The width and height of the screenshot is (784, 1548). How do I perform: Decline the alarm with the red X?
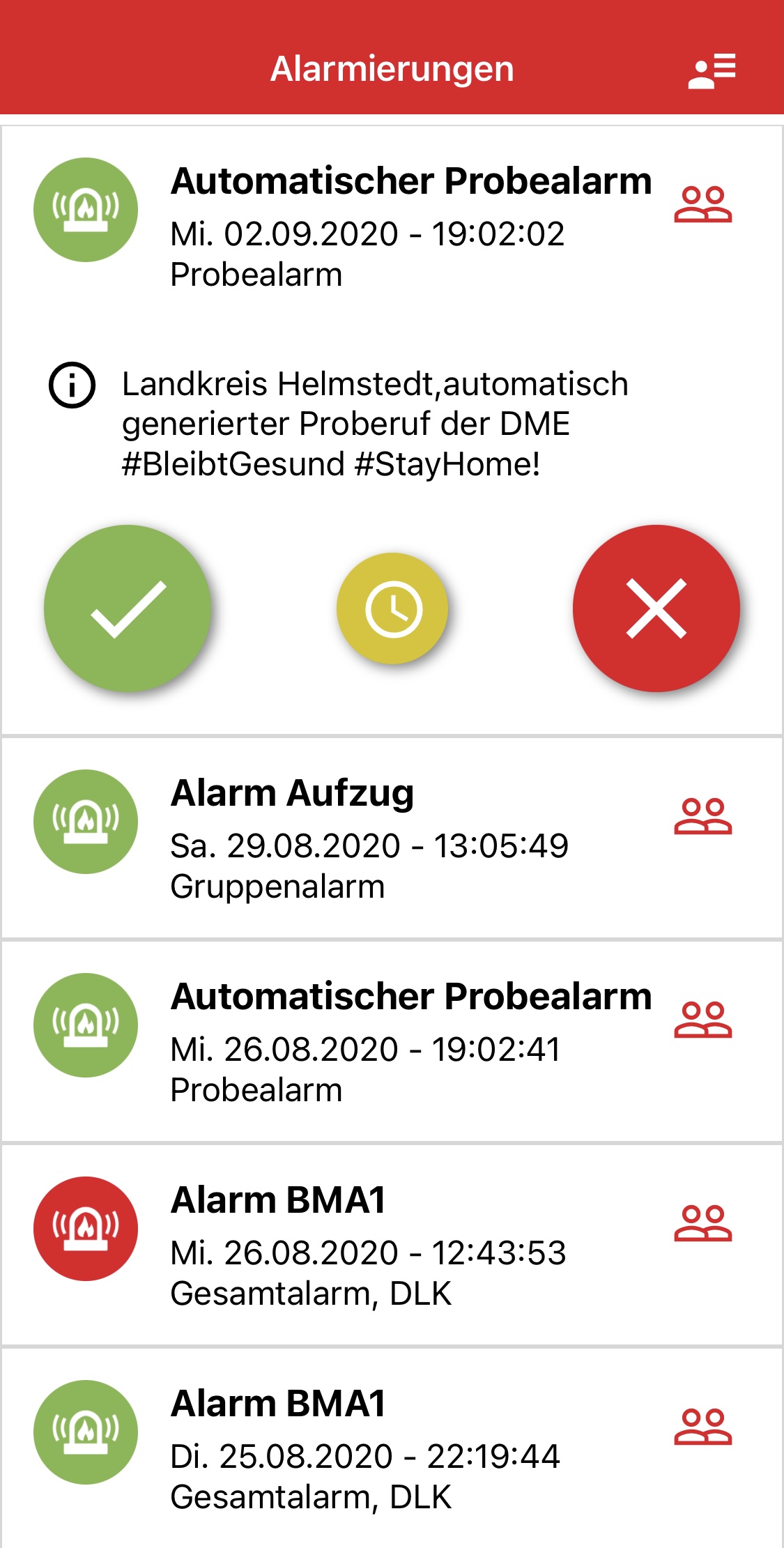pos(656,608)
